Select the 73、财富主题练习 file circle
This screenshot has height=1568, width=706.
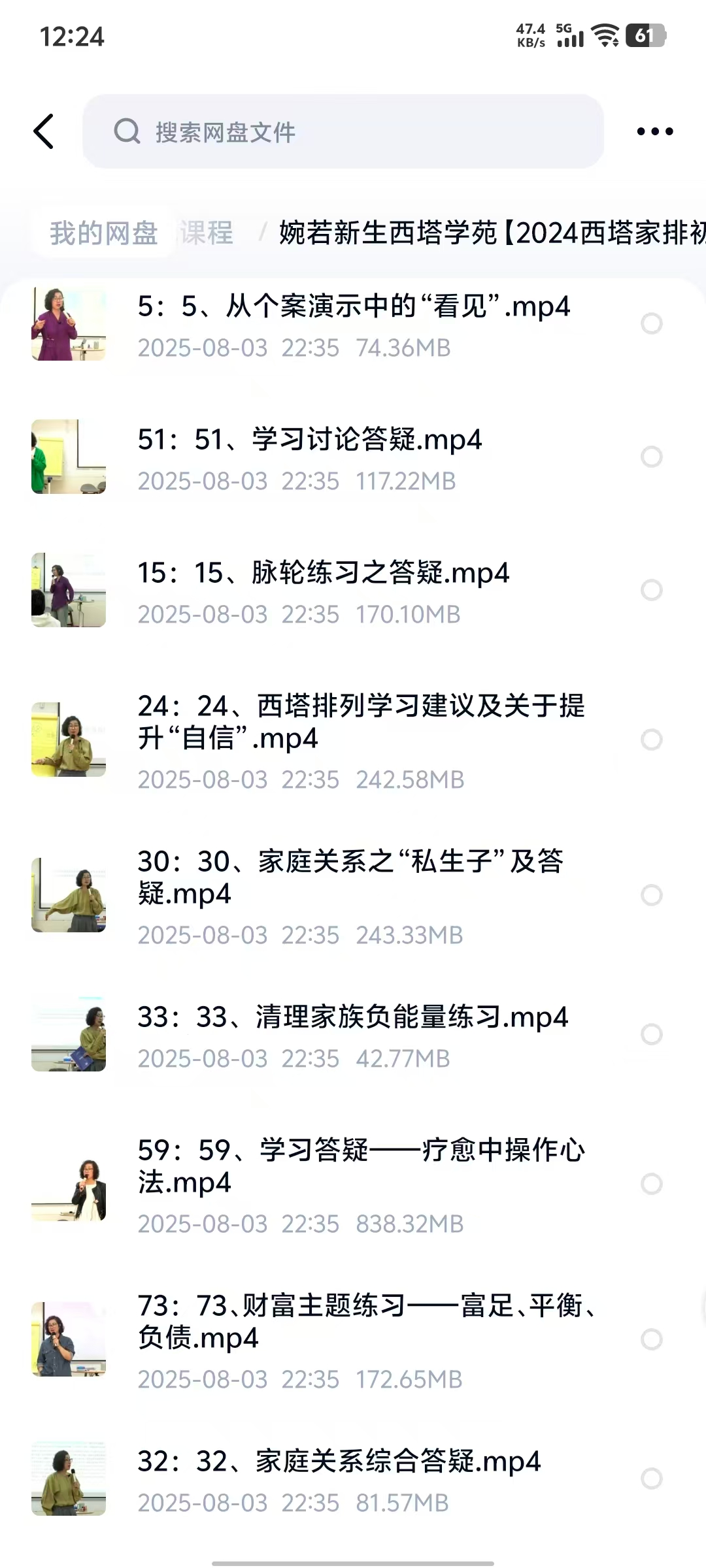tap(652, 1339)
